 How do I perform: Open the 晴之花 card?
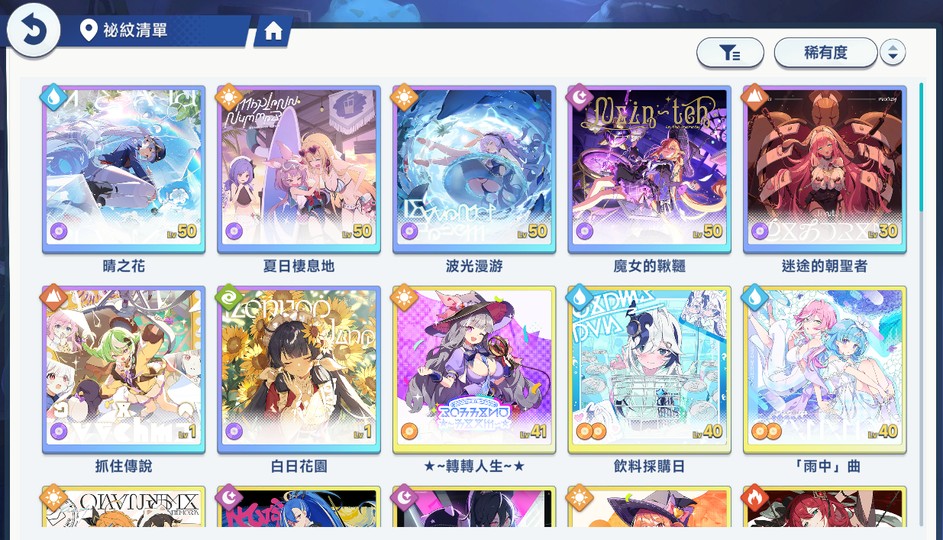pyautogui.click(x=124, y=168)
